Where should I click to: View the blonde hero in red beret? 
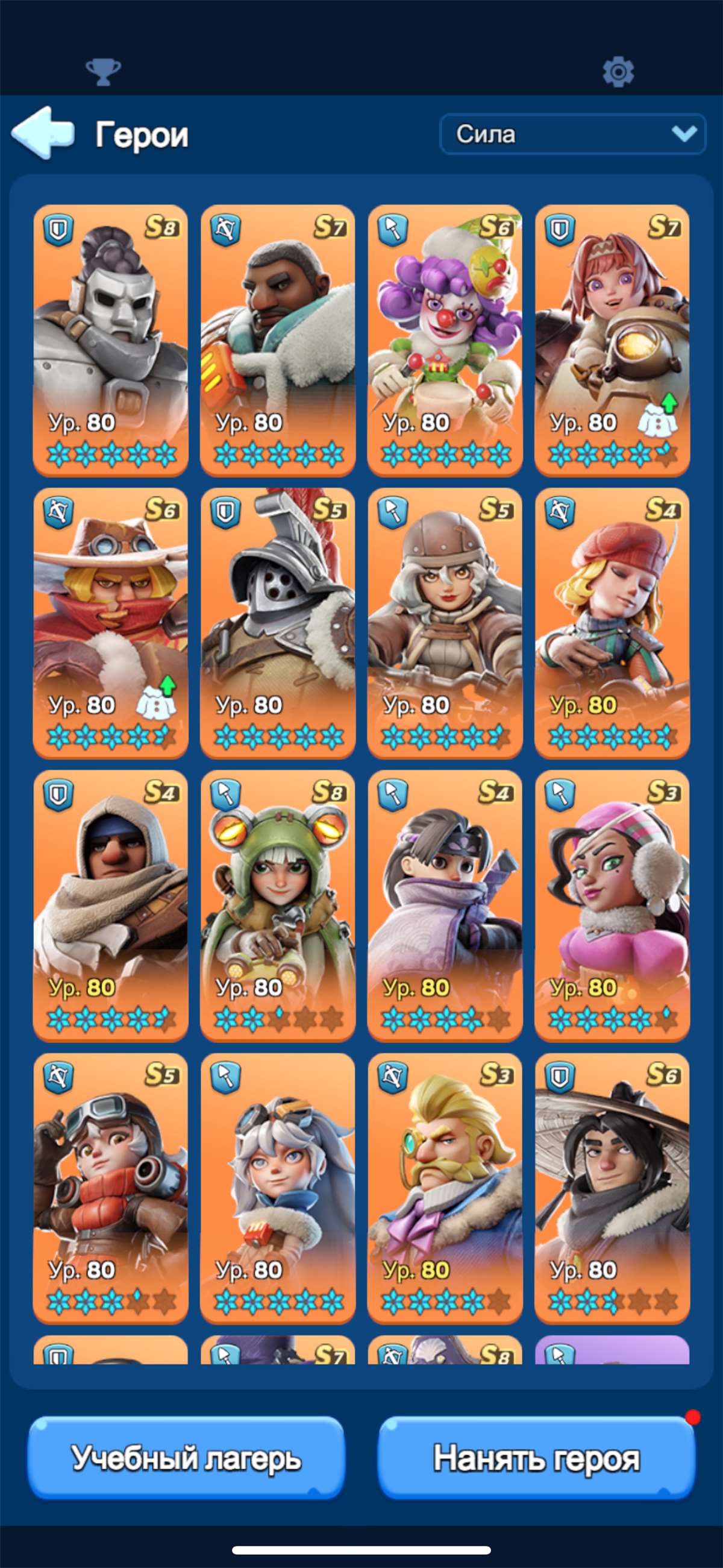612,622
